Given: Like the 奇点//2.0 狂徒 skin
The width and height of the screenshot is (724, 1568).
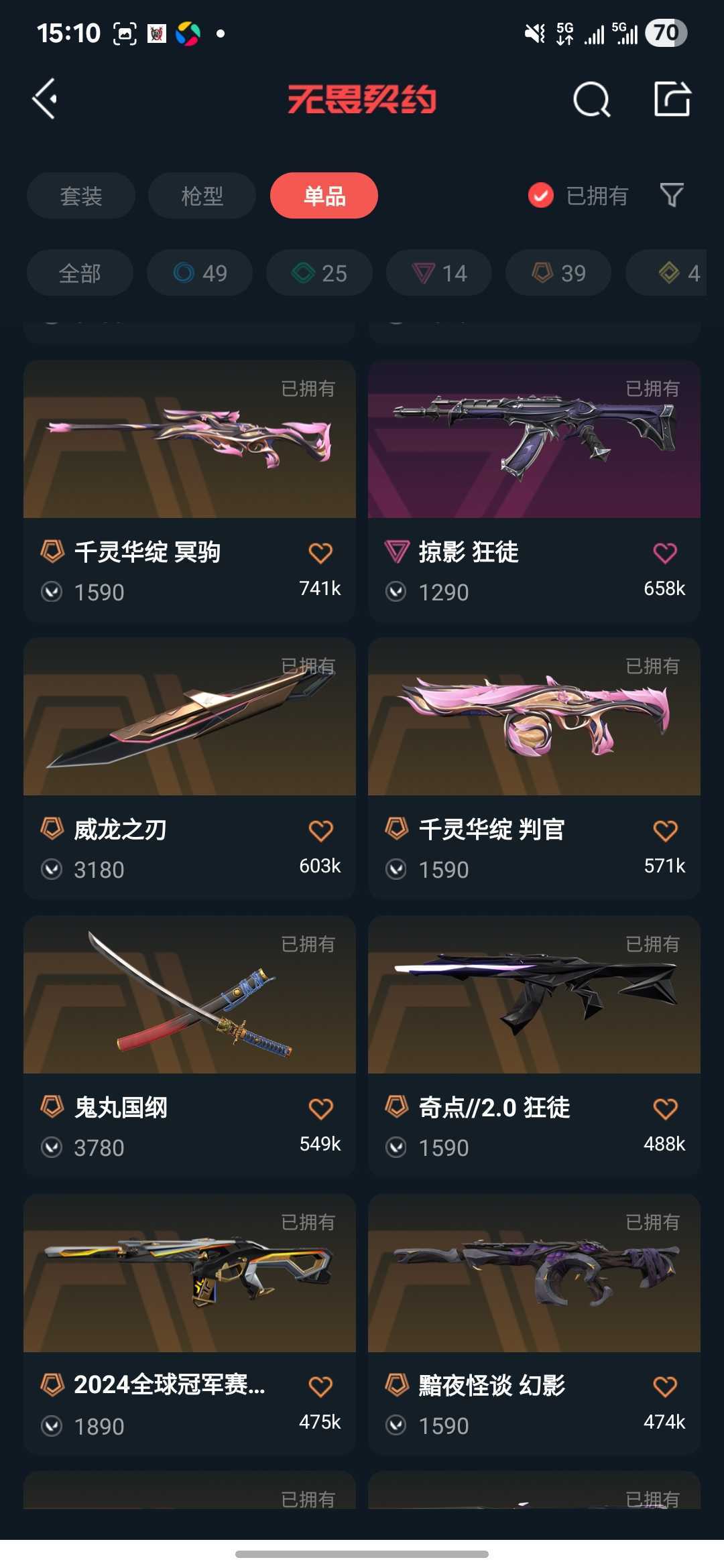Looking at the screenshot, I should coord(665,1109).
